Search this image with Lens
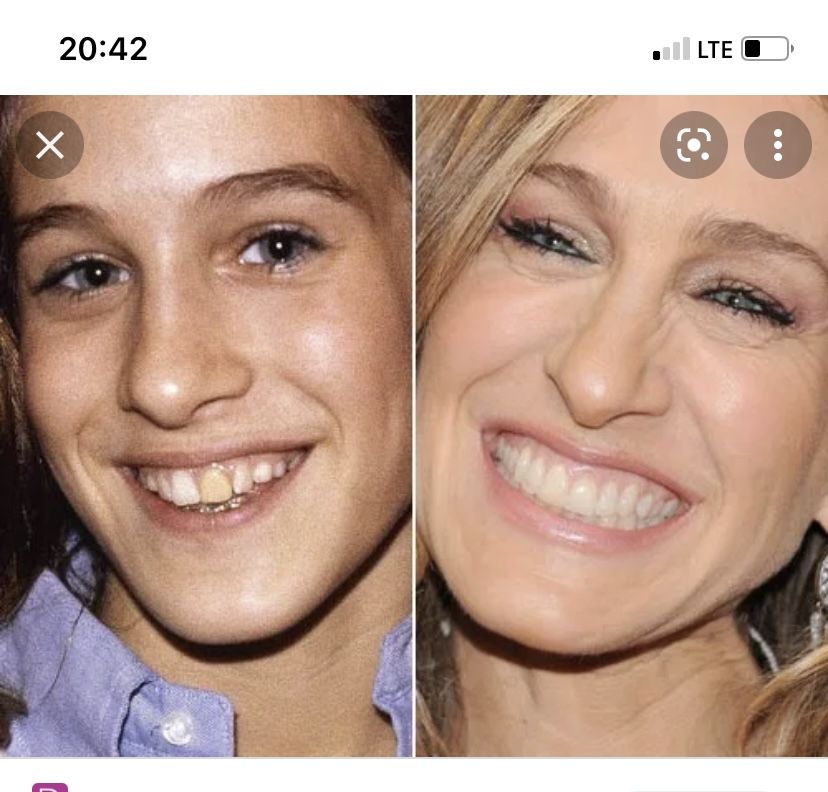828x792 pixels. pyautogui.click(x=693, y=145)
